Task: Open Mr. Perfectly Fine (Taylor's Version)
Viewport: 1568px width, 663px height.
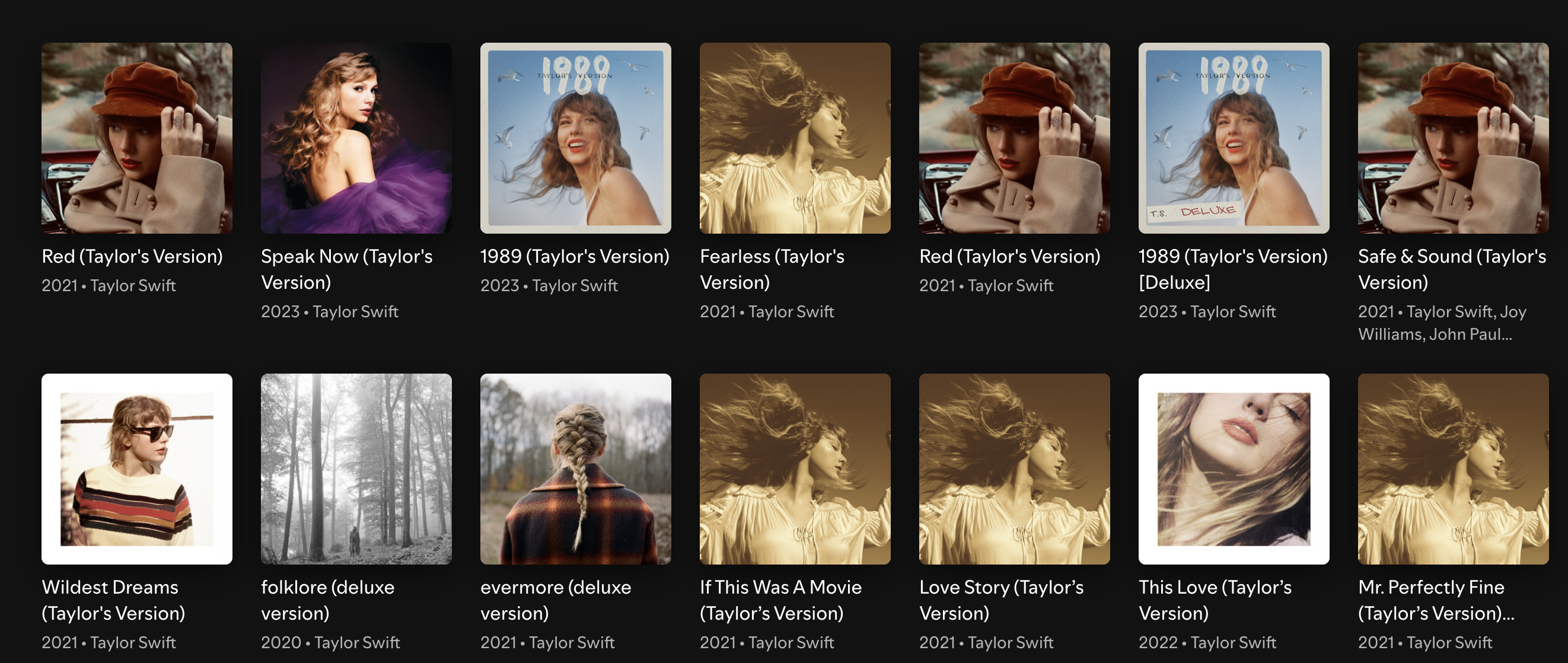Action: [x=1453, y=469]
